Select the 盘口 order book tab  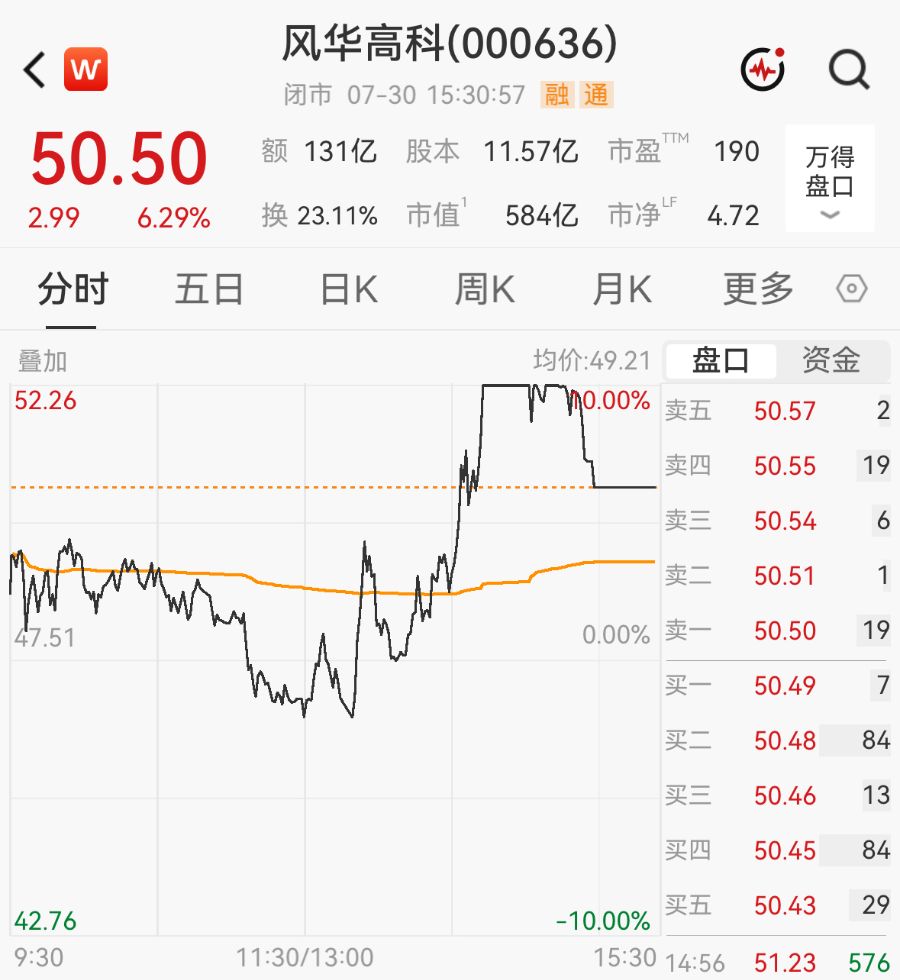click(721, 361)
